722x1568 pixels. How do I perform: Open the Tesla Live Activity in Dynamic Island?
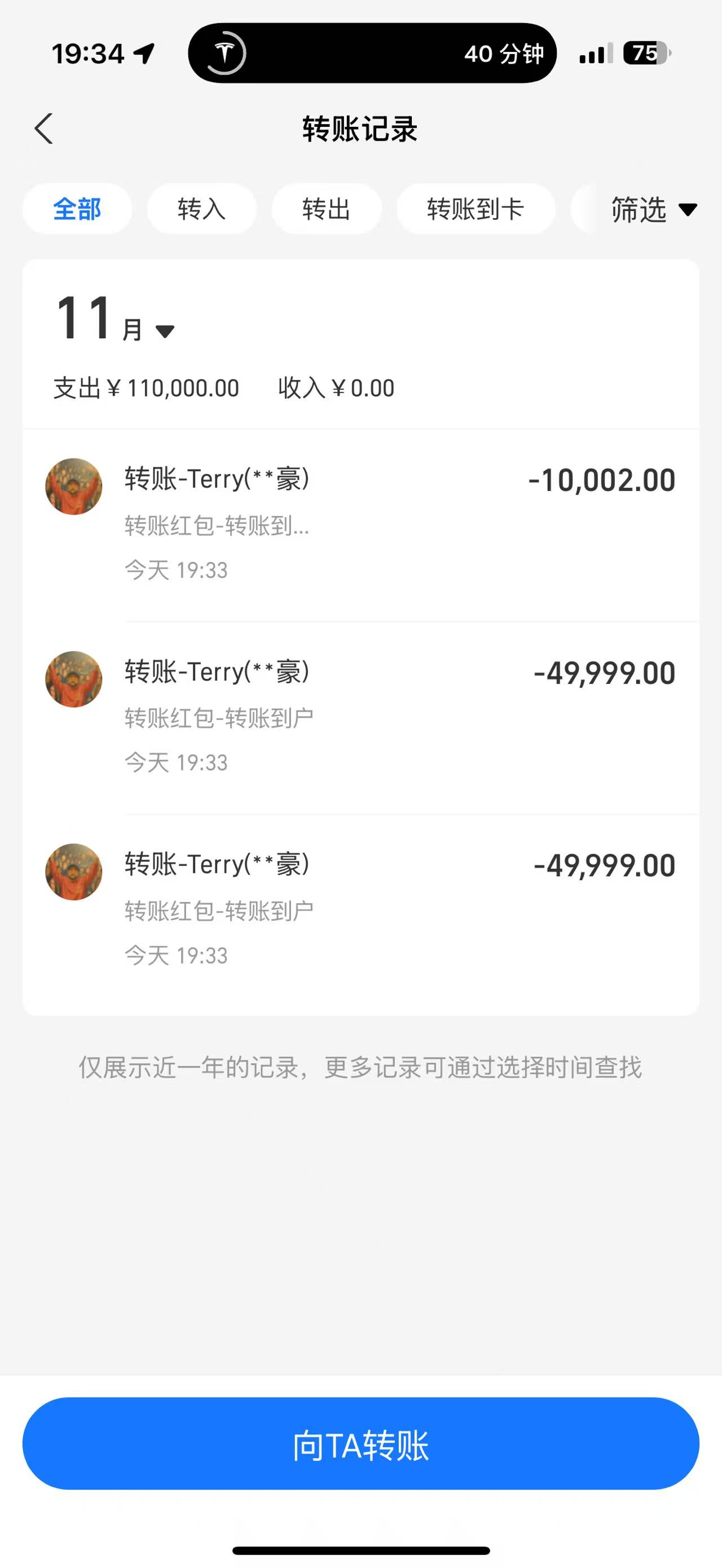click(372, 54)
